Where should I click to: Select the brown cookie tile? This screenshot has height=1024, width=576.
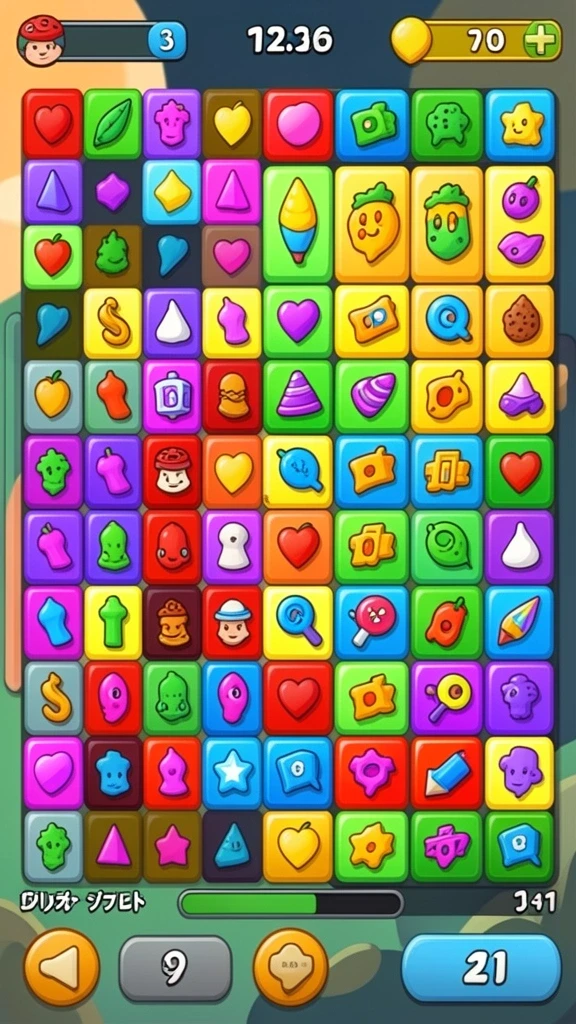(520, 321)
